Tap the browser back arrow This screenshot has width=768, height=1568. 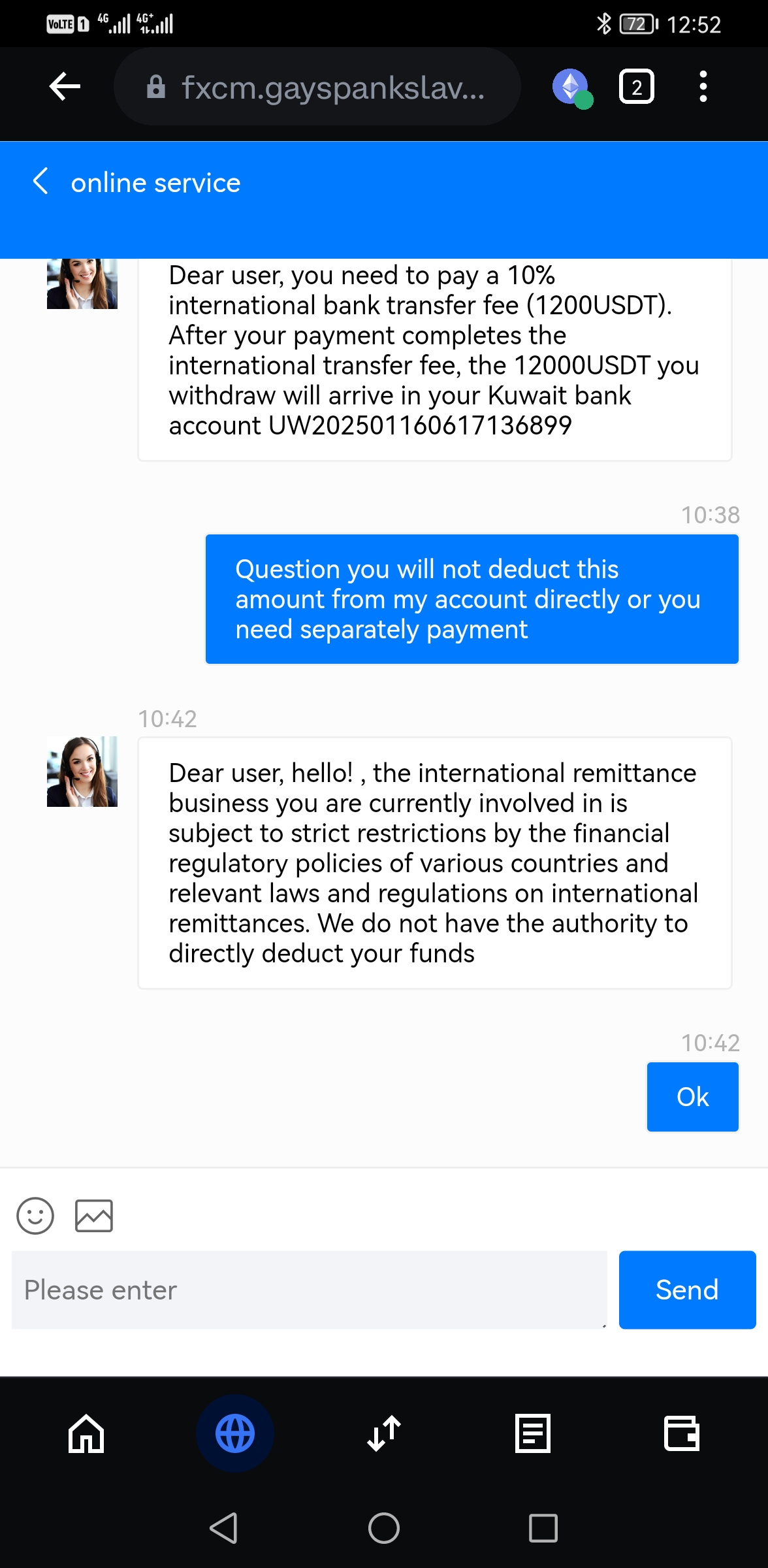pyautogui.click(x=65, y=86)
